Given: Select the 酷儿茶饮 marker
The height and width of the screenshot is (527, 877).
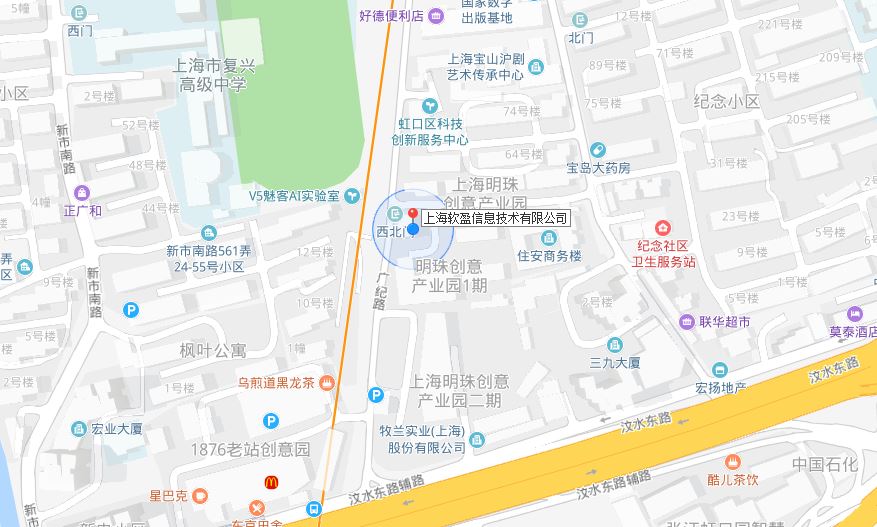Looking at the screenshot, I should click(x=734, y=461).
